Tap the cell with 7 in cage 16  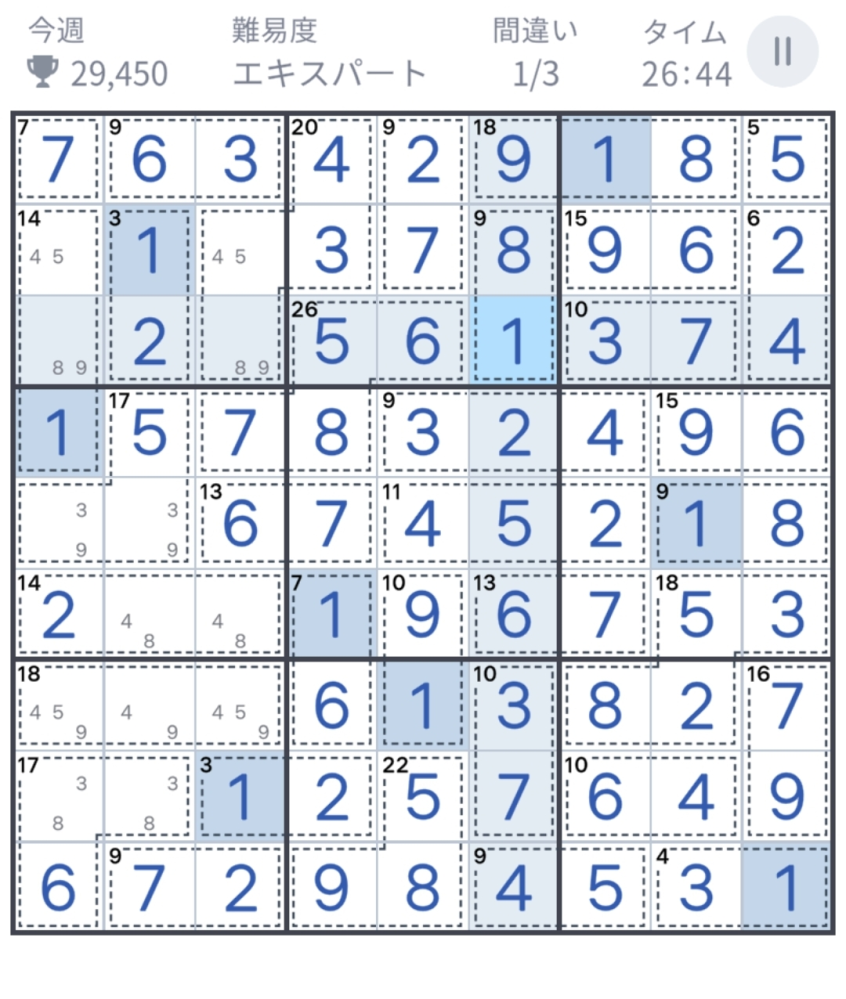click(x=787, y=705)
